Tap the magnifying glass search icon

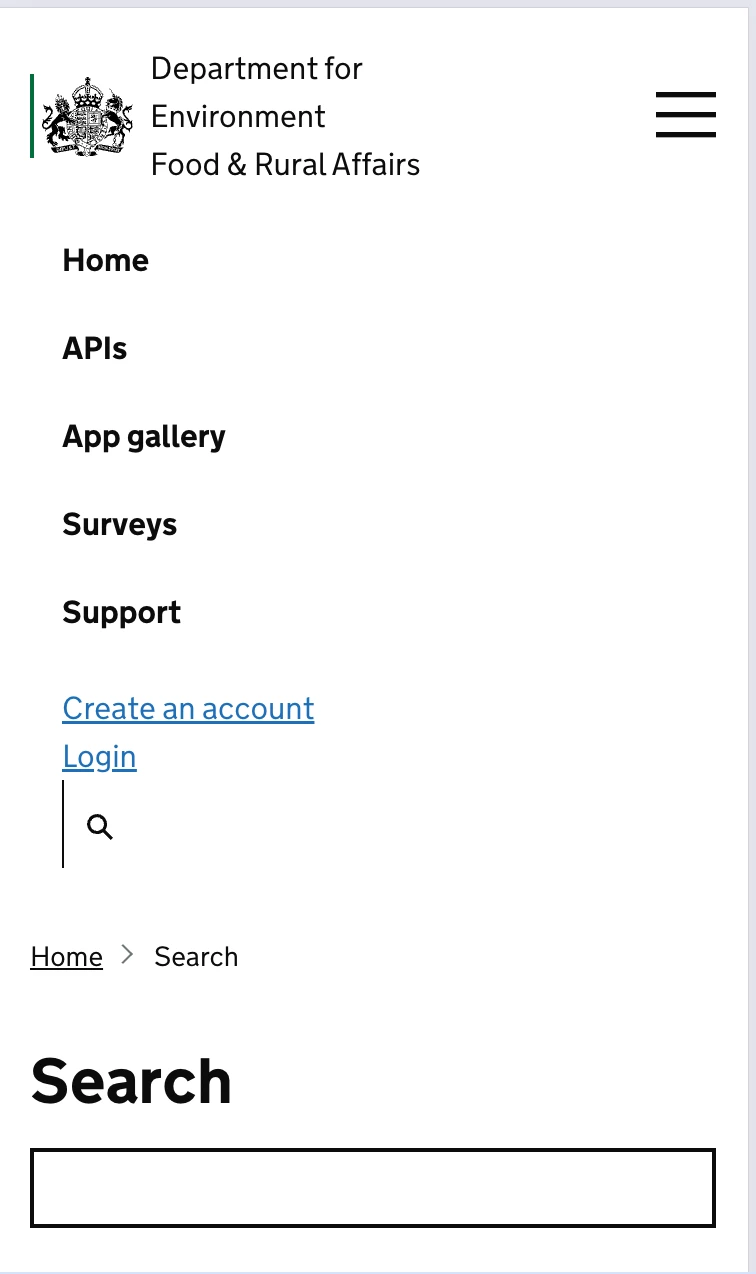click(100, 826)
